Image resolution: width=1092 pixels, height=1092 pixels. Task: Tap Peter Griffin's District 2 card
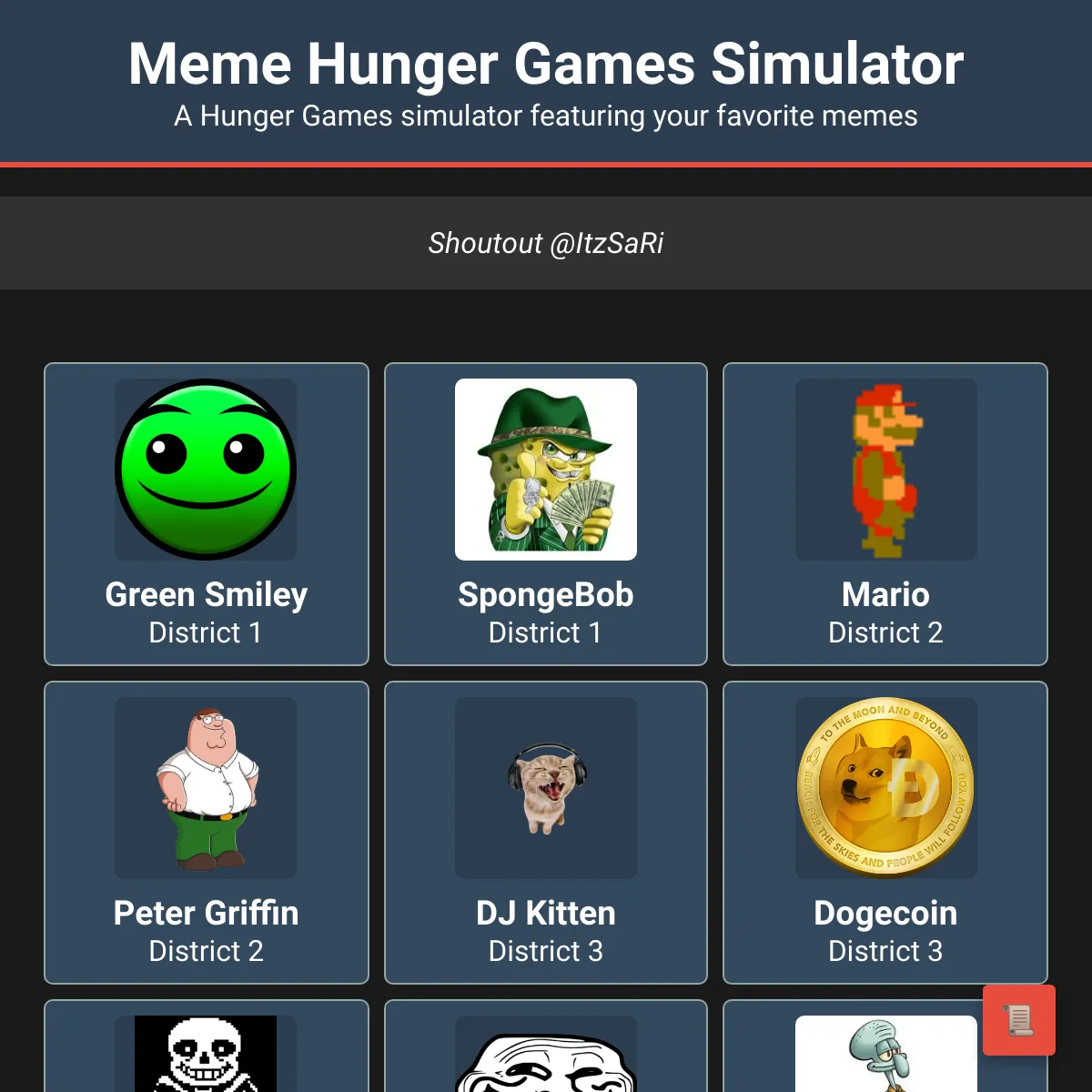pyautogui.click(x=207, y=833)
